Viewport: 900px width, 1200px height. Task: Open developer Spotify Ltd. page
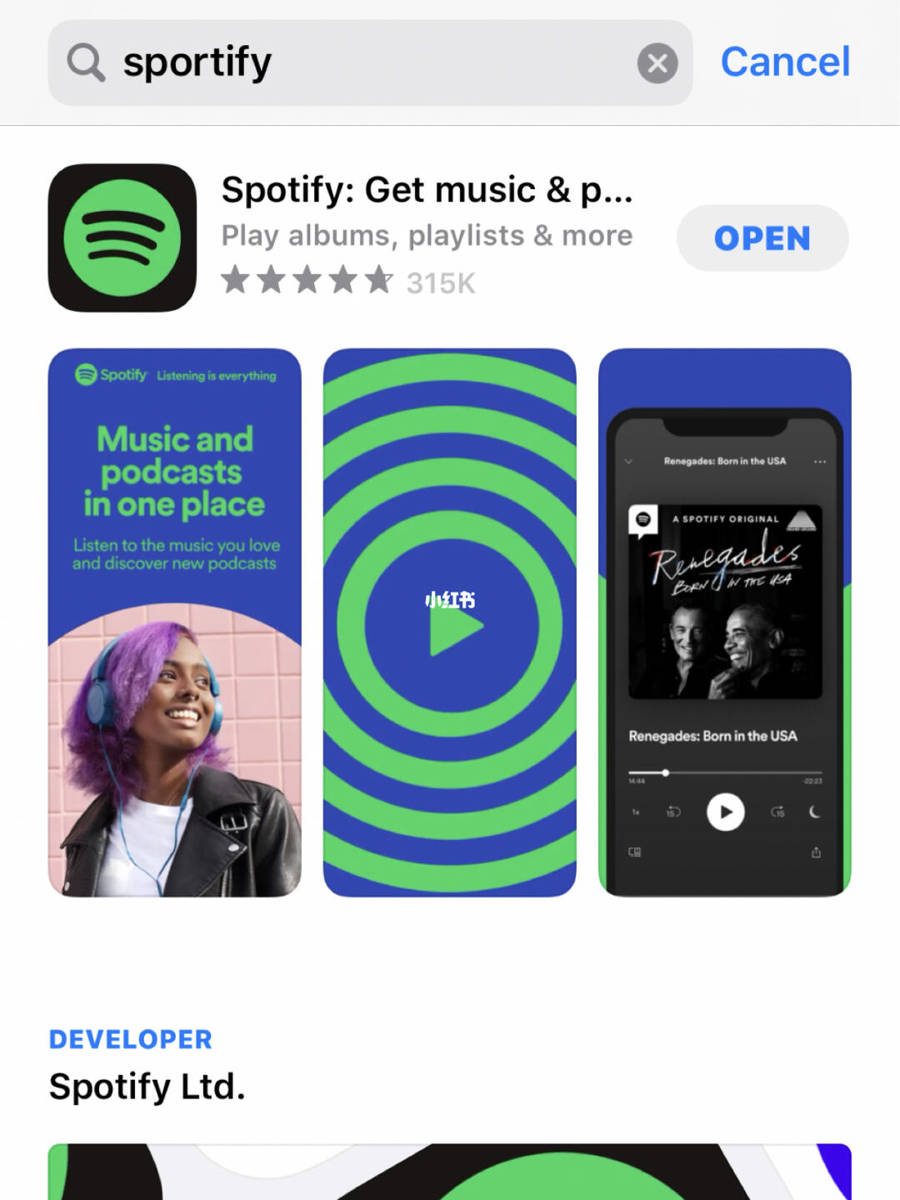point(147,1085)
